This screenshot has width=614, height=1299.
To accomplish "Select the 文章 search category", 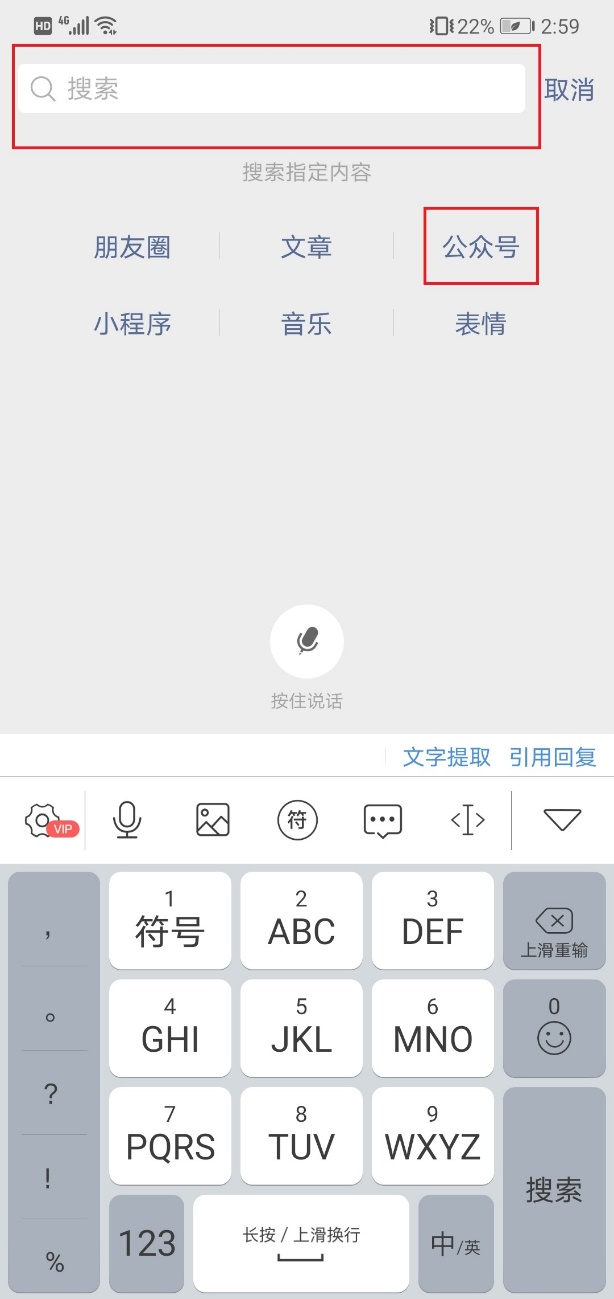I will pos(306,247).
